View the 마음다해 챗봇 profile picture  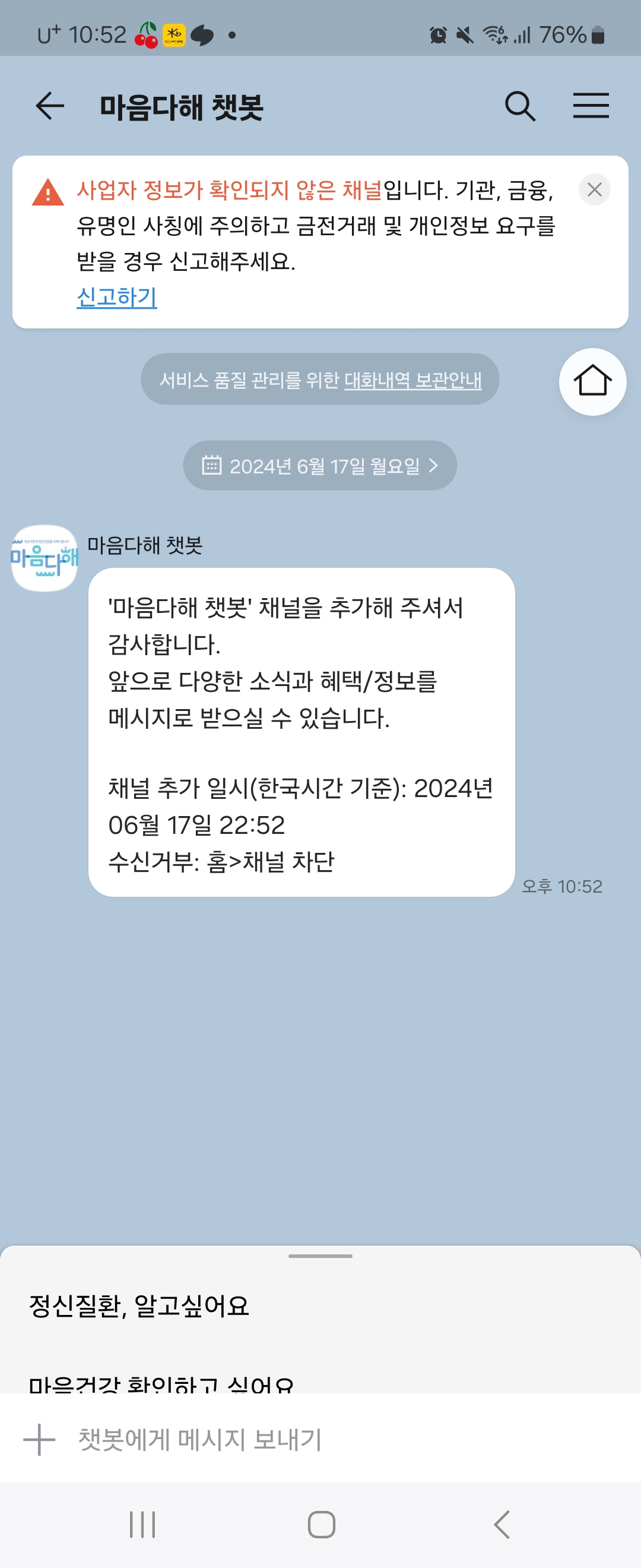(45, 558)
